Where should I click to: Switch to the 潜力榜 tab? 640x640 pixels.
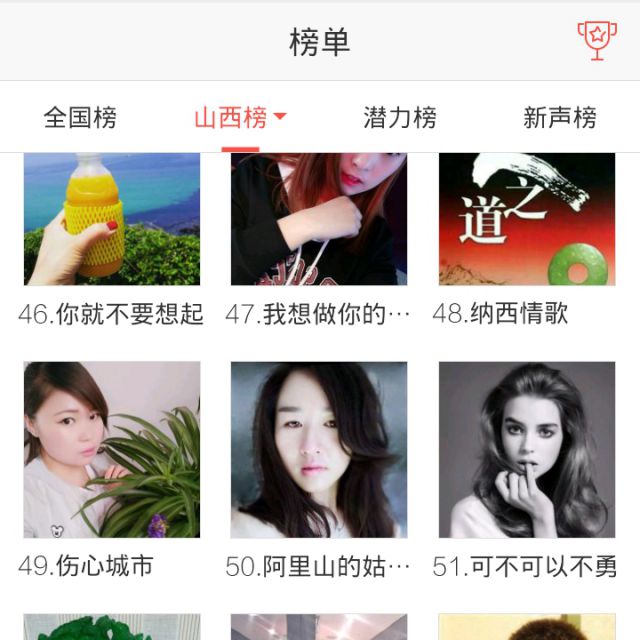tap(400, 118)
